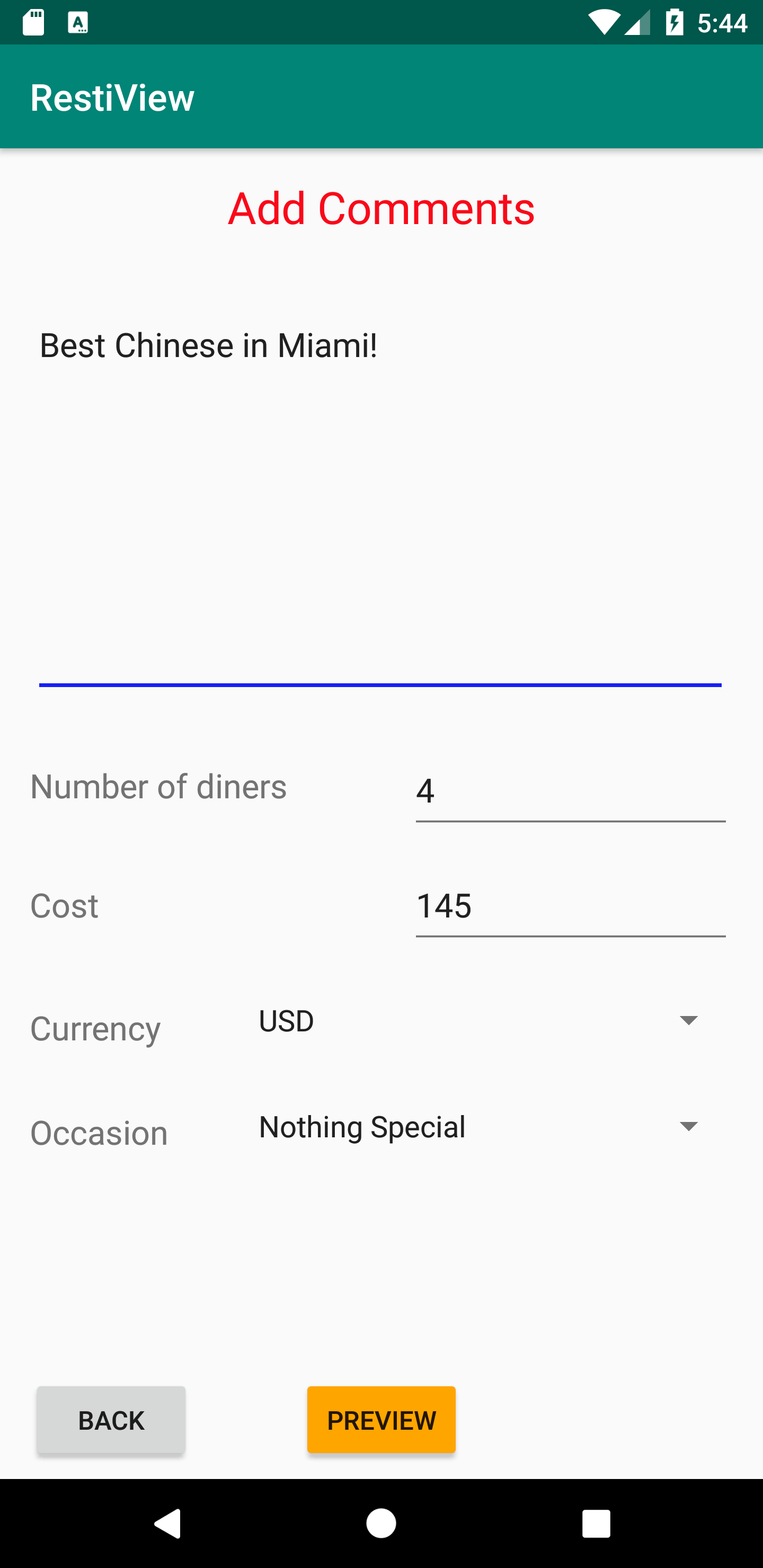
Task: Tap the BACK button
Action: click(x=111, y=1420)
